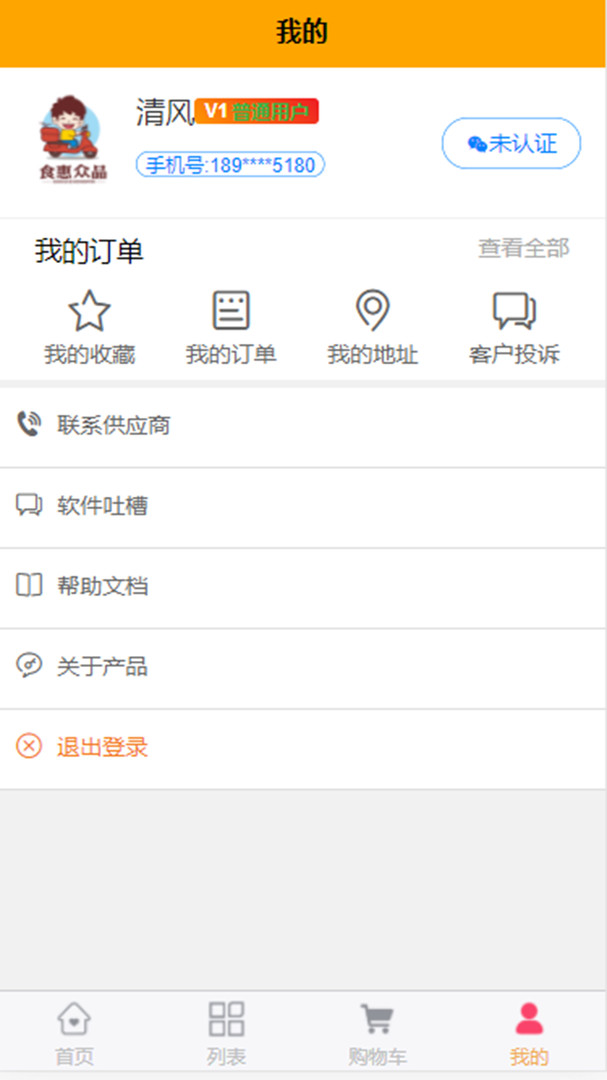Switch to the 购物车 cart tab
The image size is (607, 1080).
377,1033
